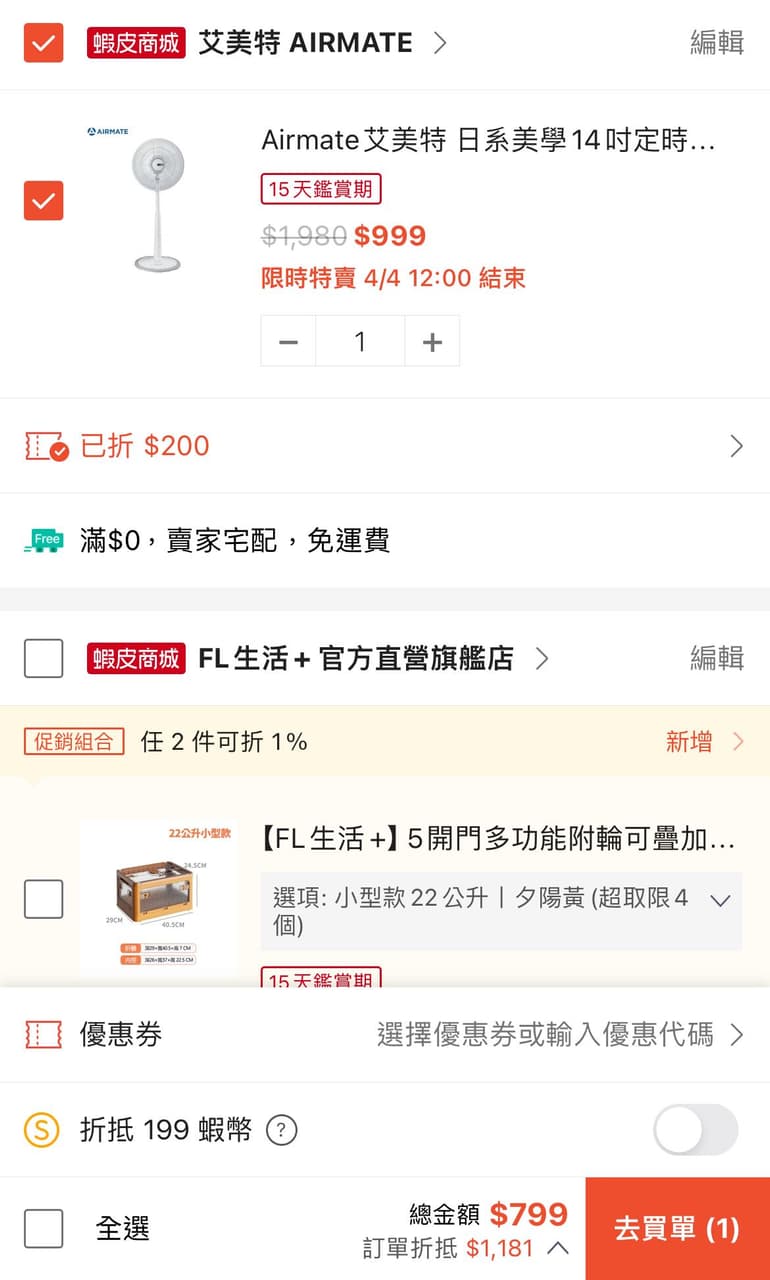Image resolution: width=770 pixels, height=1280 pixels.
Task: Check the FL生活+ storage box item
Action: 43,899
